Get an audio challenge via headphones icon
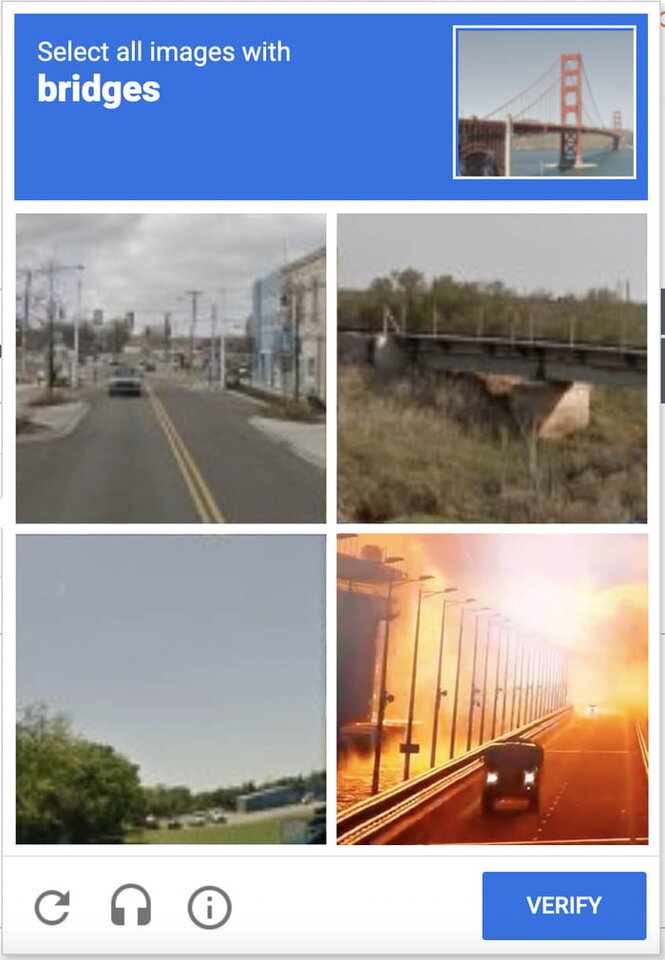Viewport: 665px width, 960px height. (x=130, y=907)
